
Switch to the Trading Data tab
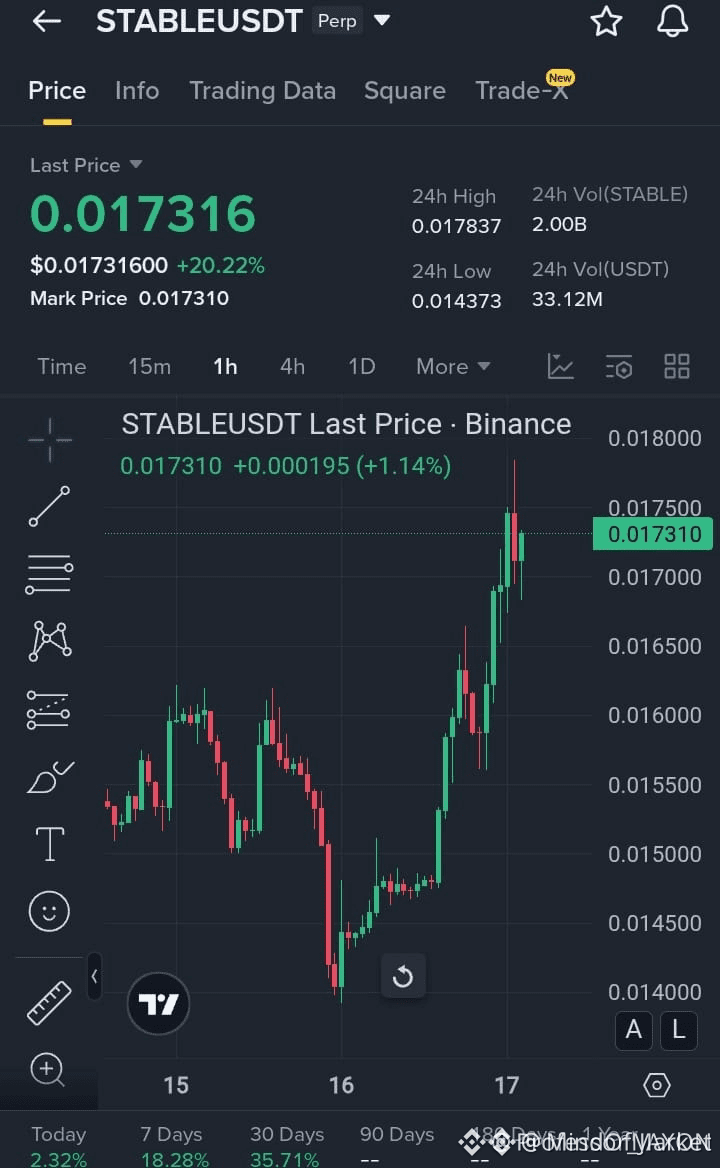[262, 90]
